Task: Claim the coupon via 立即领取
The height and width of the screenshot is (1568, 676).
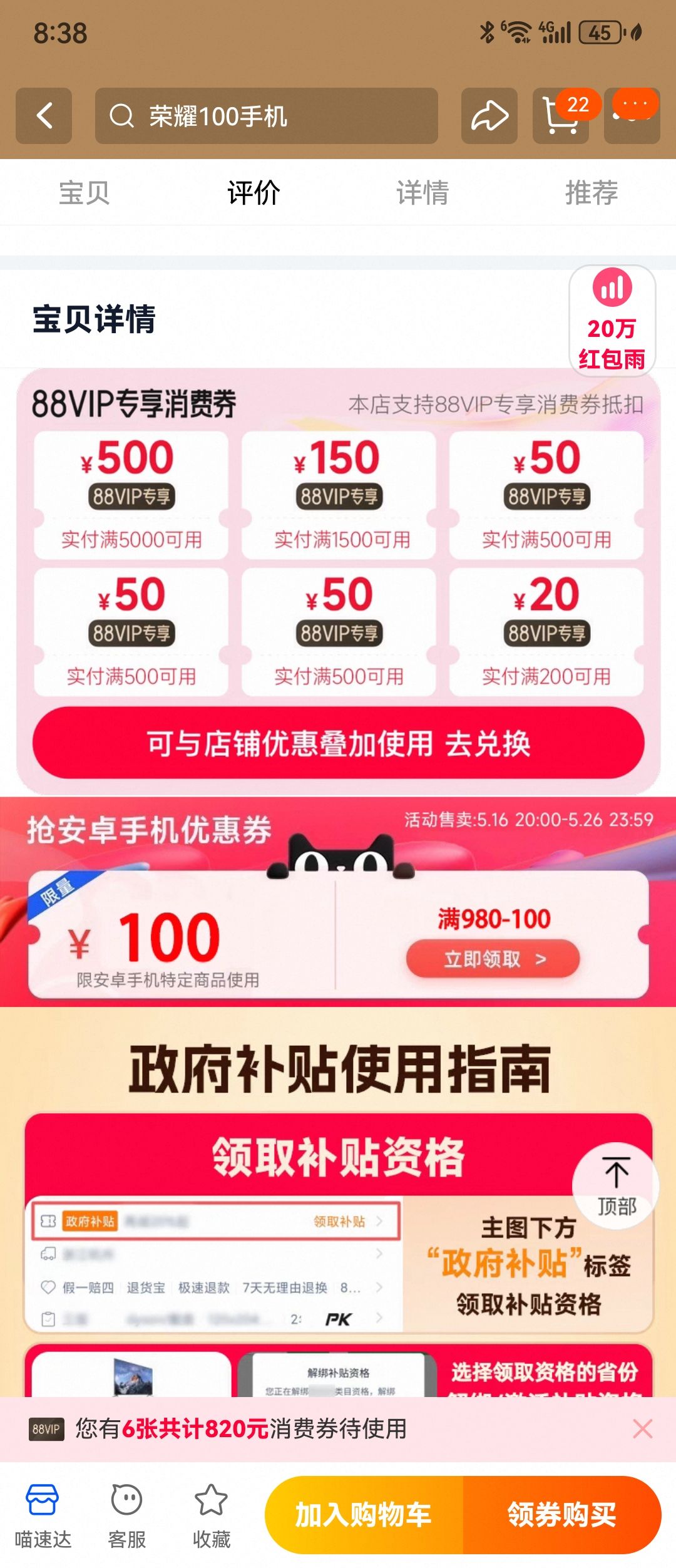Action: tap(493, 959)
